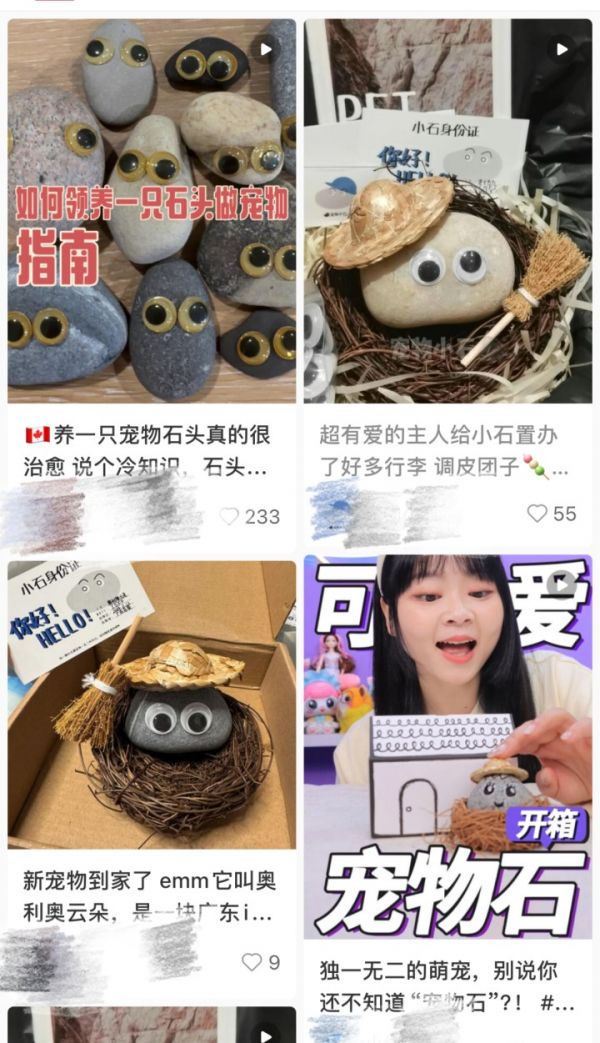Open the 宠物石 开箱 unboxing video
This screenshot has width=600, height=1043.
pos(448,745)
